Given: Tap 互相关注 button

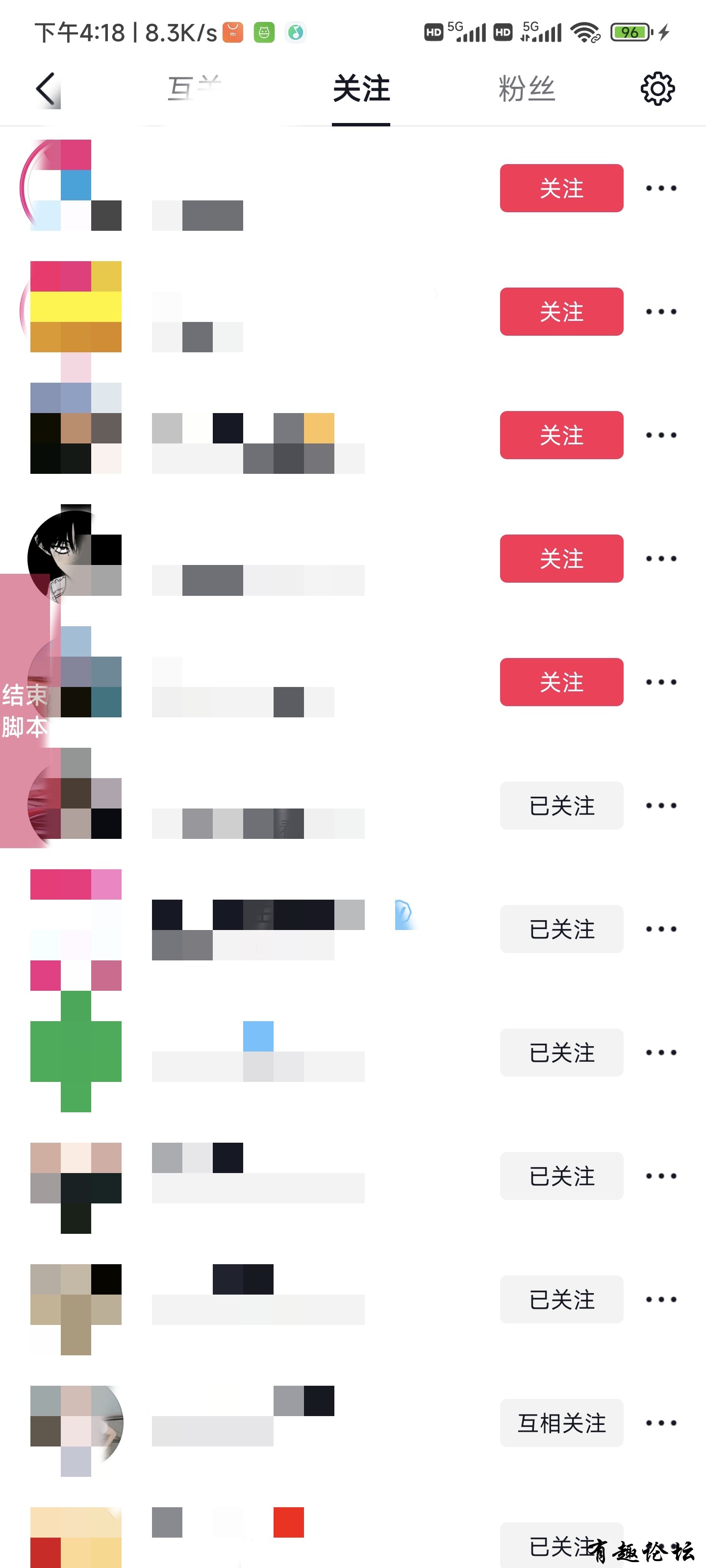Looking at the screenshot, I should click(561, 1422).
